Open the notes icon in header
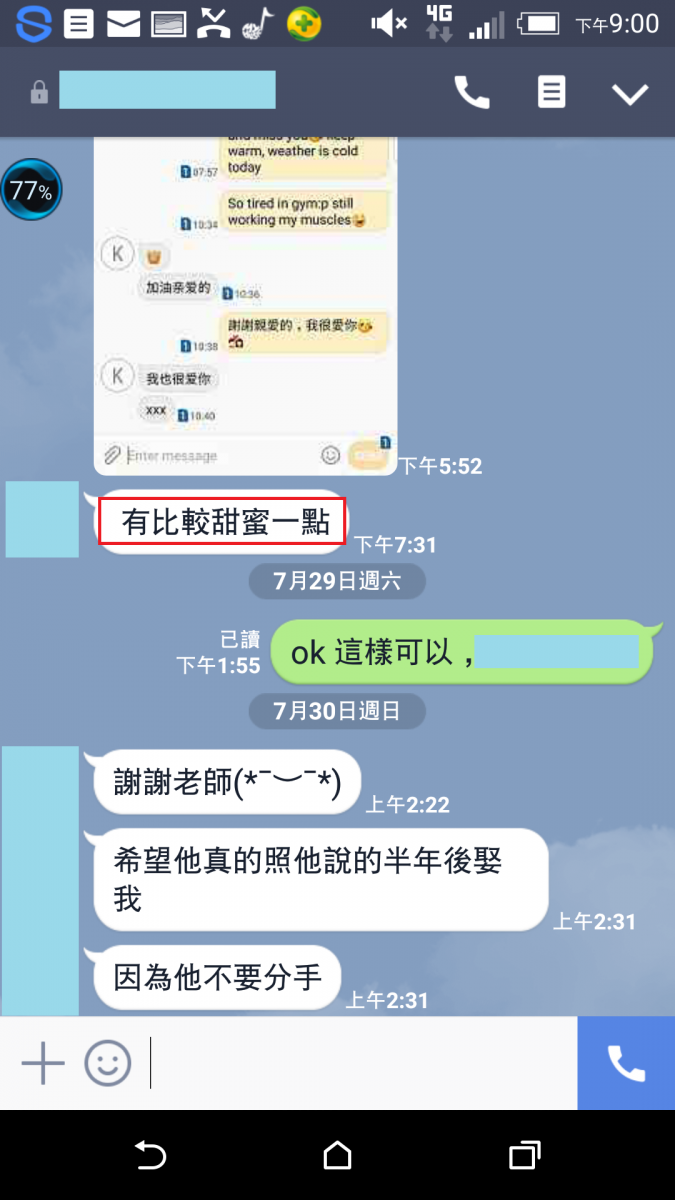675x1200 pixels. (551, 93)
